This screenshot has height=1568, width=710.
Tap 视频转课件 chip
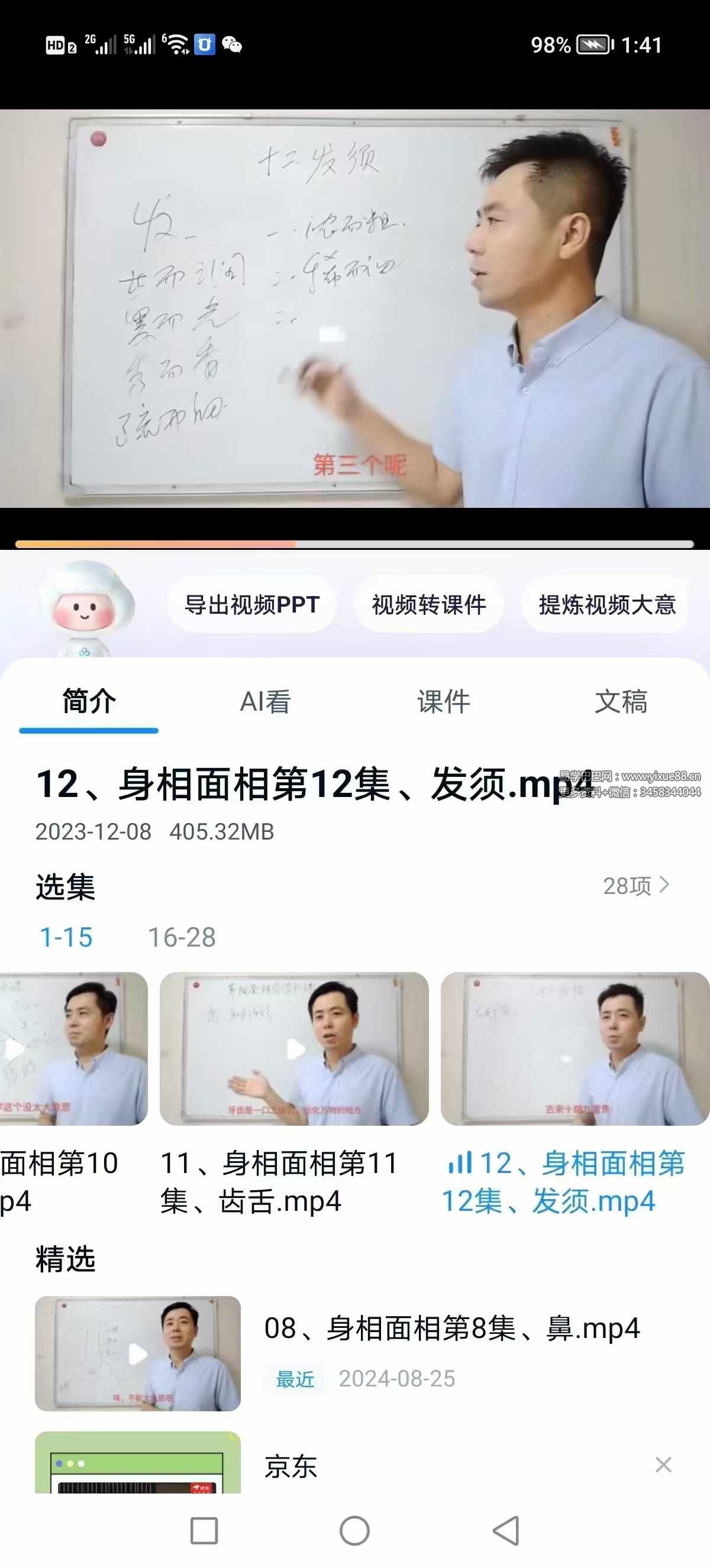pyautogui.click(x=429, y=604)
